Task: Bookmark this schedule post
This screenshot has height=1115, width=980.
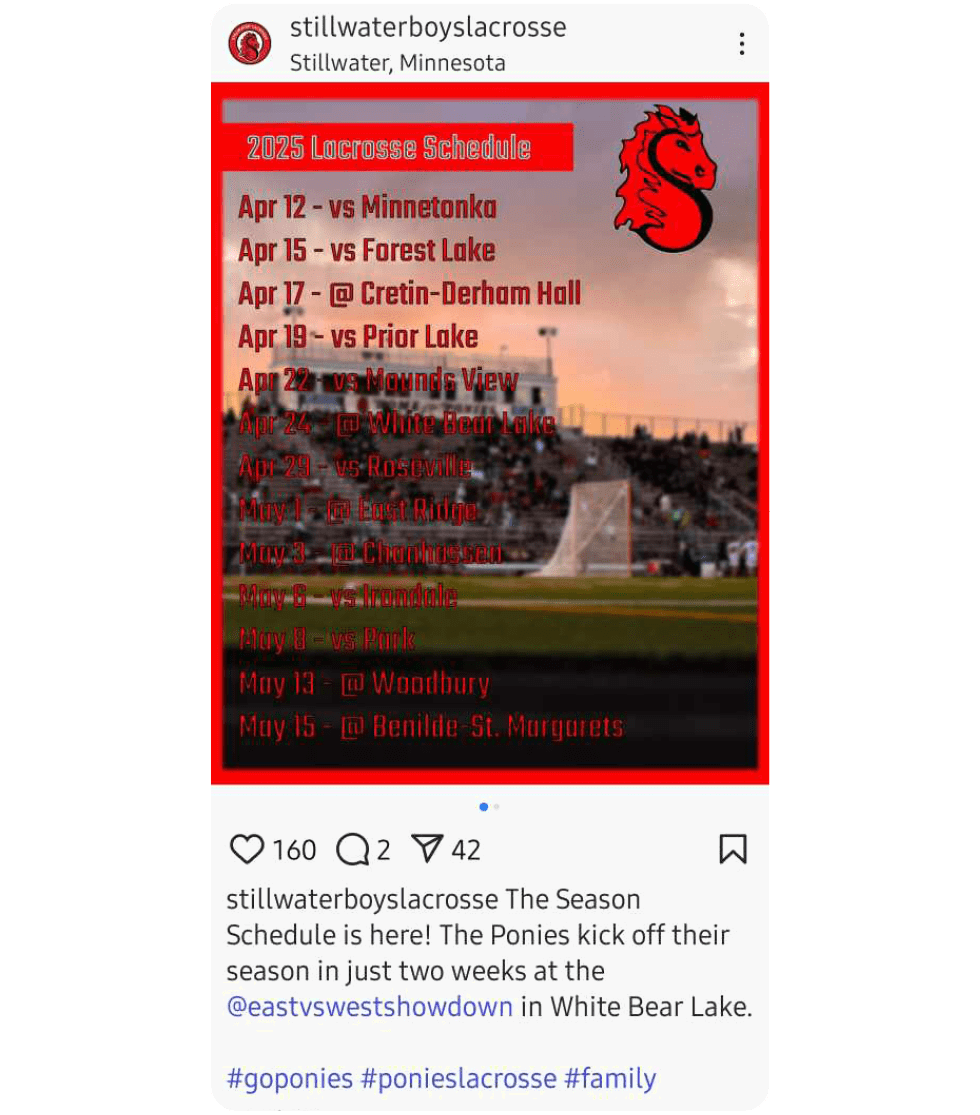Action: pos(732,849)
